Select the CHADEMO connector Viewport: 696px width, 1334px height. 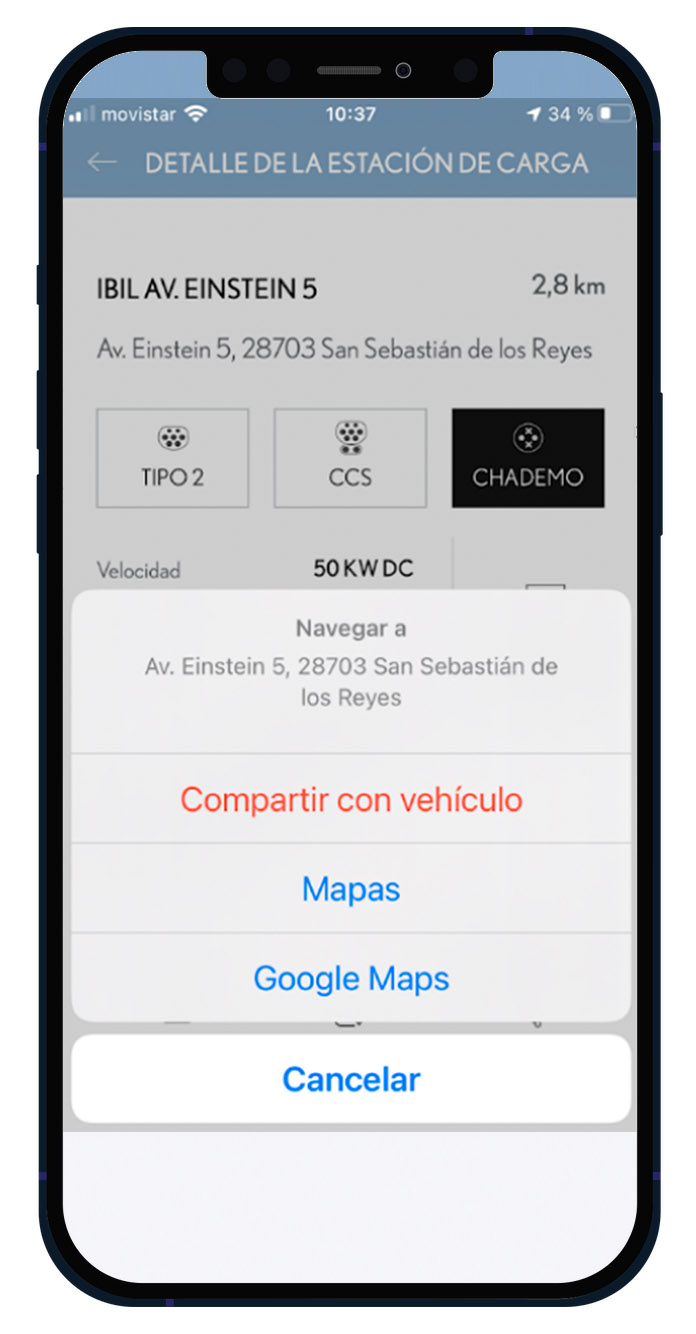pos(527,457)
